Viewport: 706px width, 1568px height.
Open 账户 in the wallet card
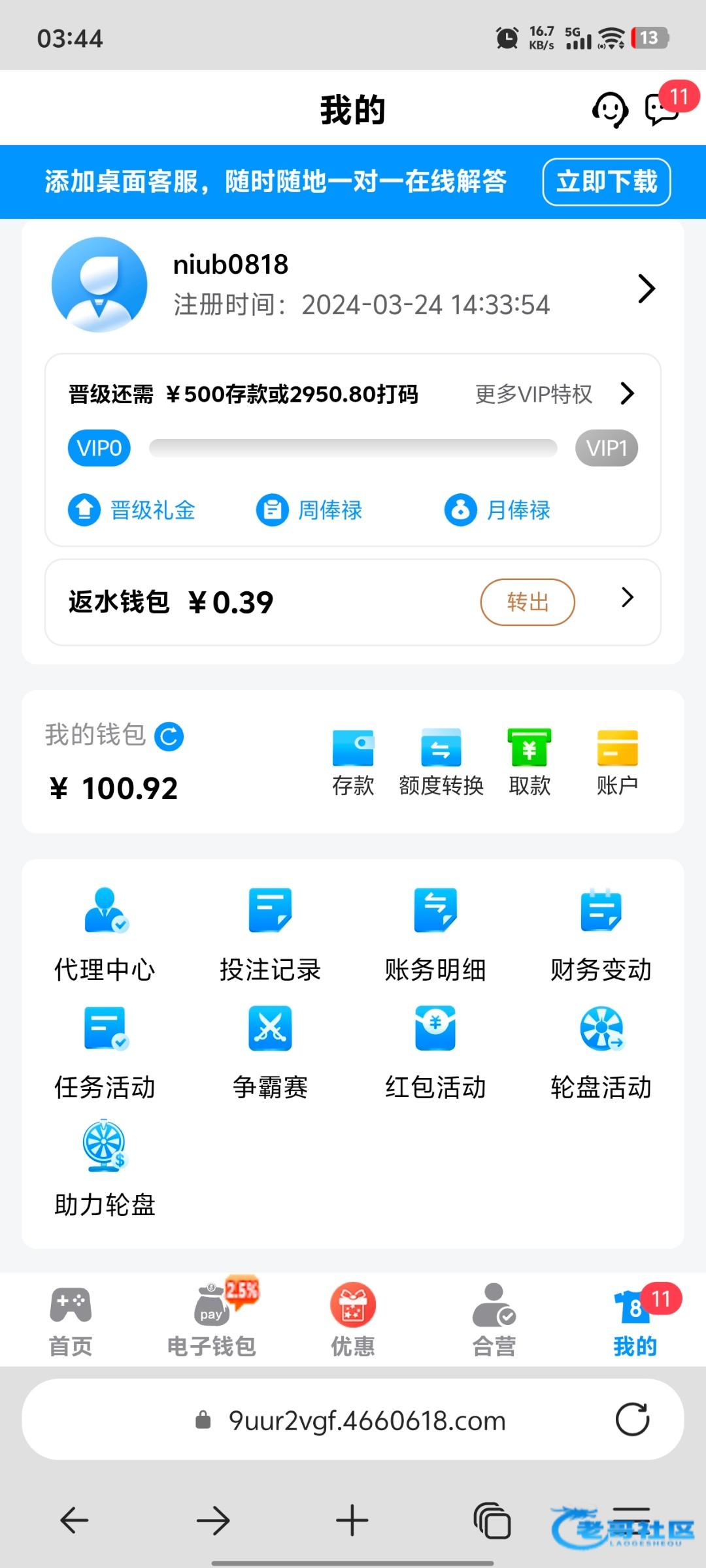pos(617,762)
